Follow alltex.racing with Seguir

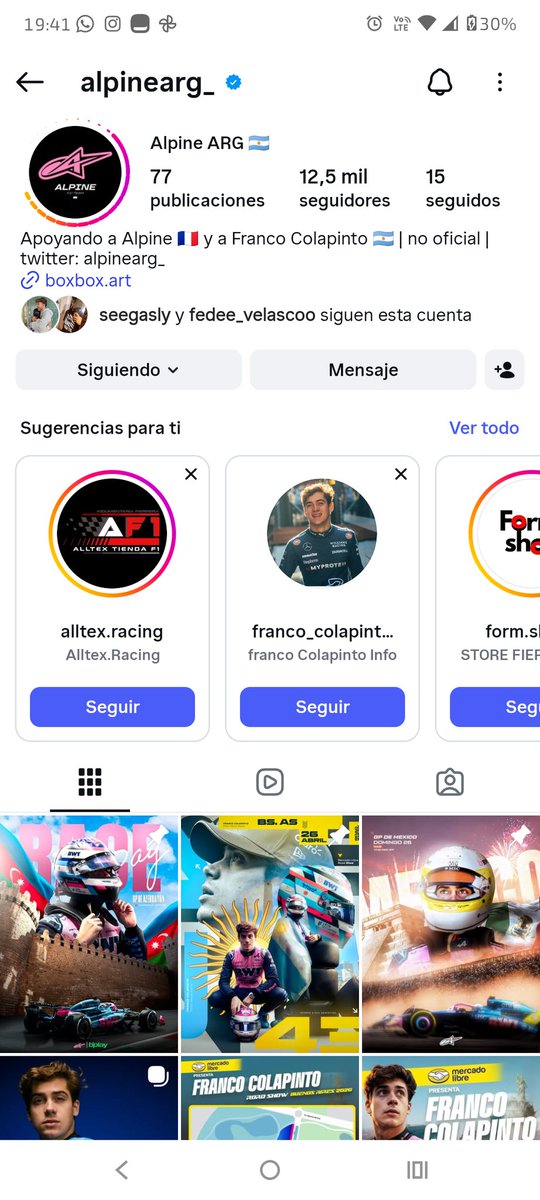pyautogui.click(x=112, y=707)
